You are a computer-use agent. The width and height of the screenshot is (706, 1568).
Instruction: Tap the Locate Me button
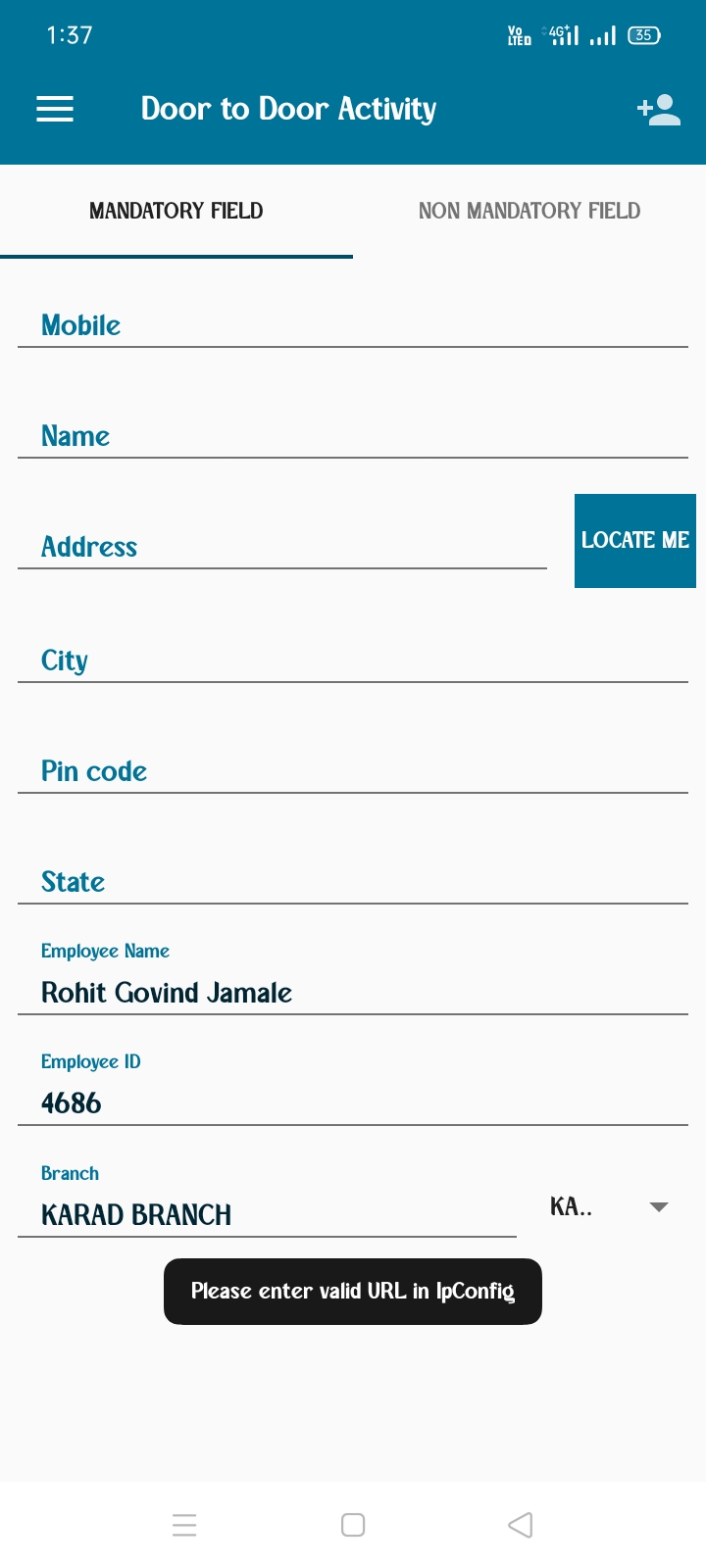(635, 541)
